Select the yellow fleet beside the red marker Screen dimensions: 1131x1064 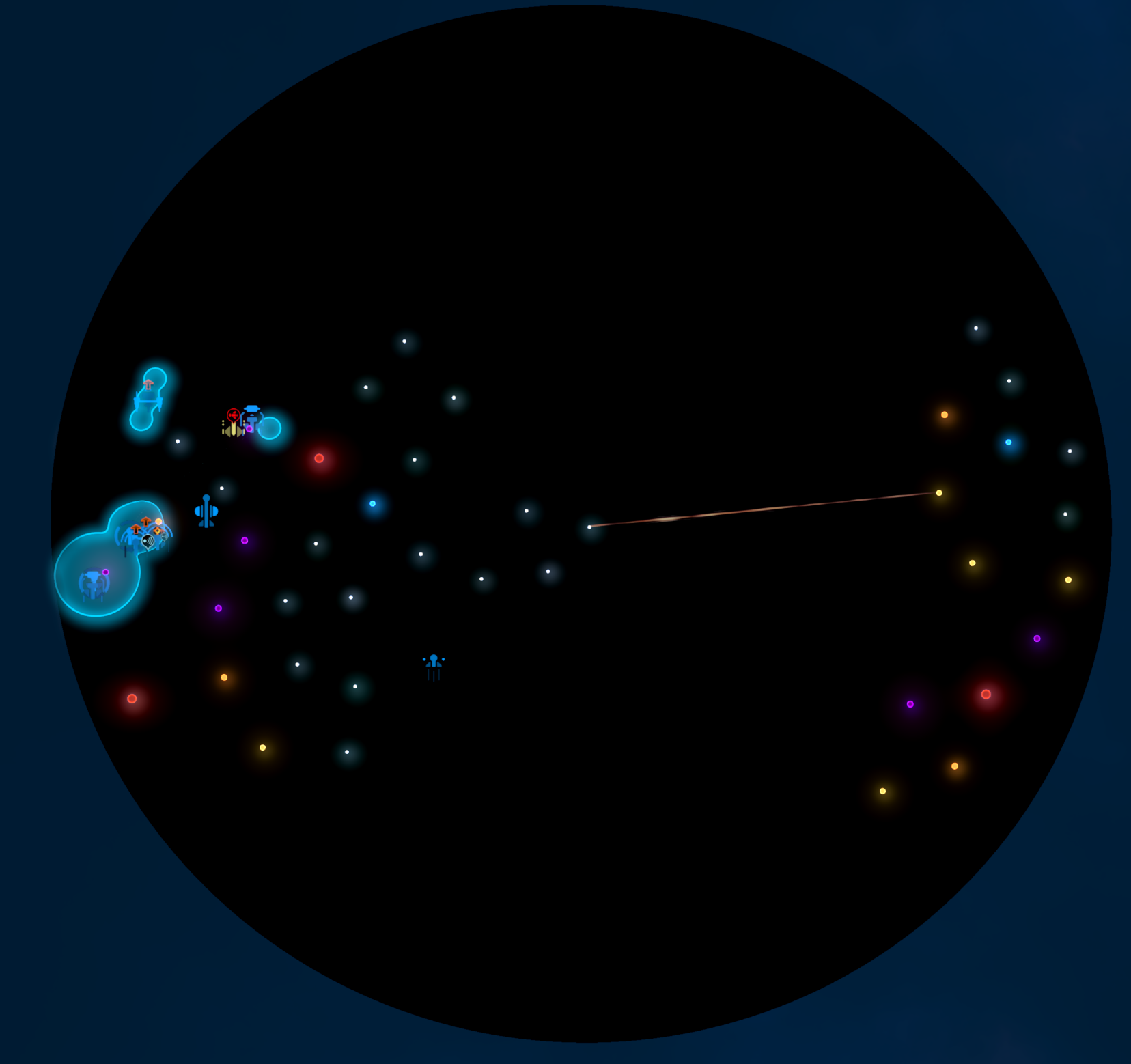coord(234,430)
